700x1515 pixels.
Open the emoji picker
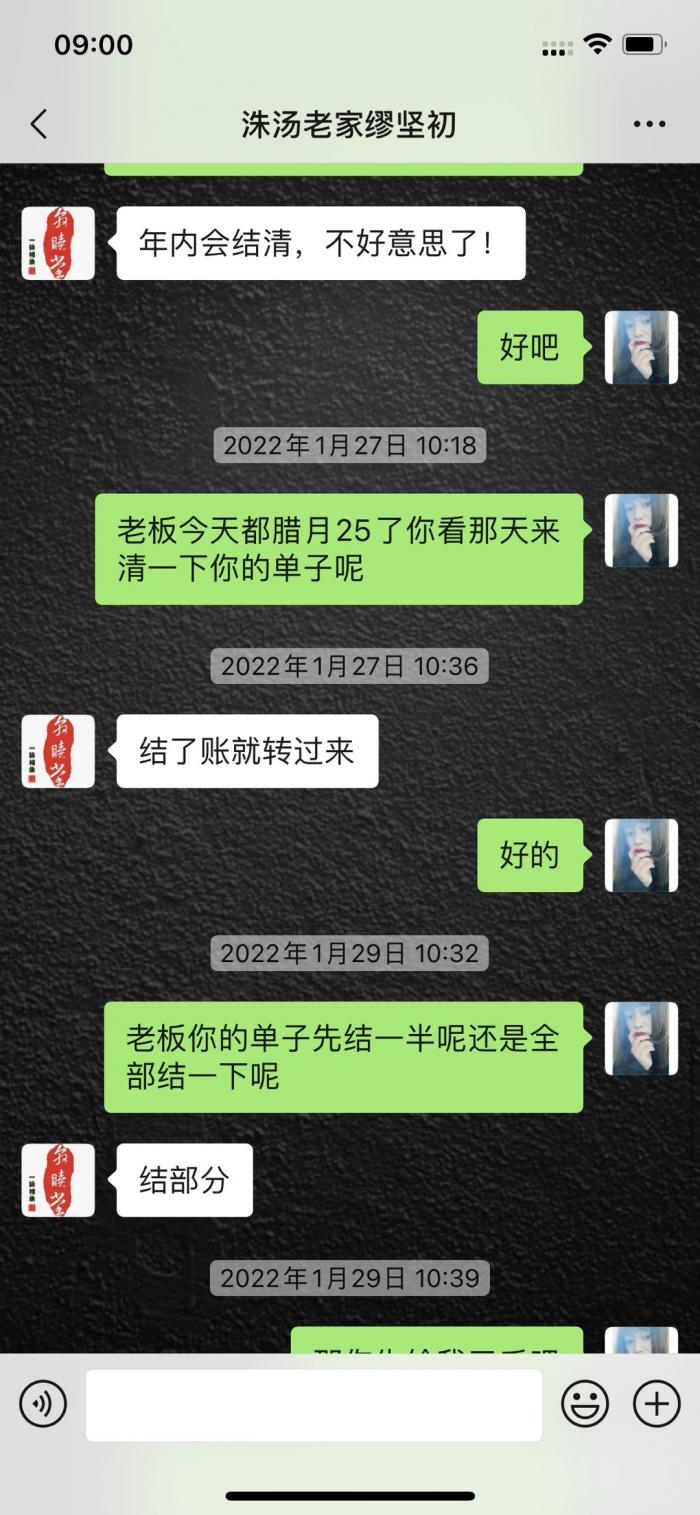click(585, 1405)
